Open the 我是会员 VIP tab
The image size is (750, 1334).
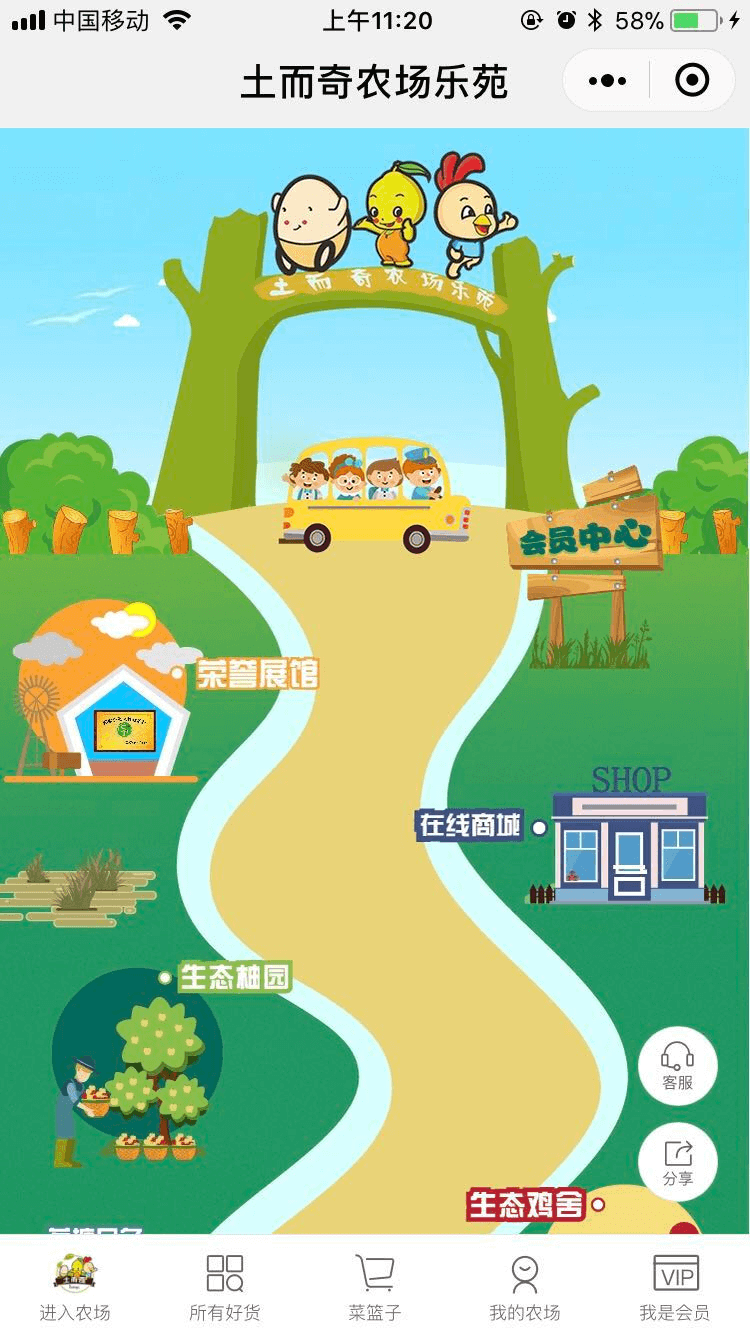(x=675, y=1286)
